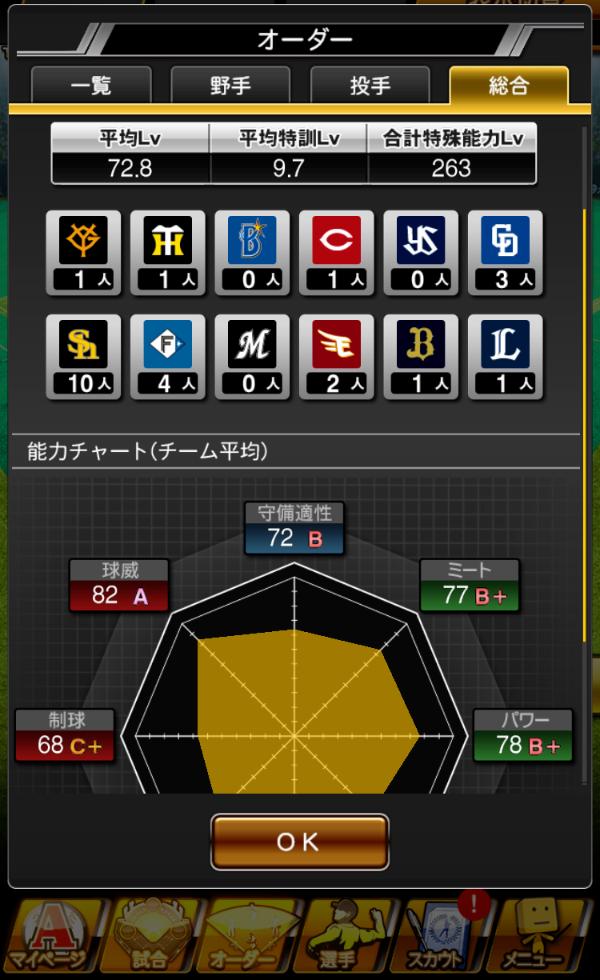
Task: Select the 総合 tab
Action: click(509, 85)
